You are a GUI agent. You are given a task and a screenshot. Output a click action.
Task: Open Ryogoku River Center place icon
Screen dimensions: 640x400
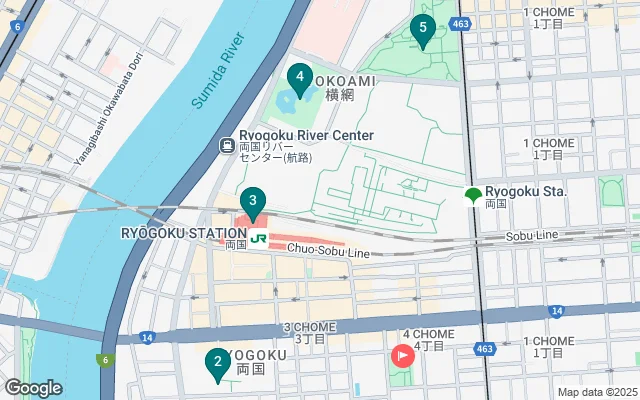[x=228, y=147]
